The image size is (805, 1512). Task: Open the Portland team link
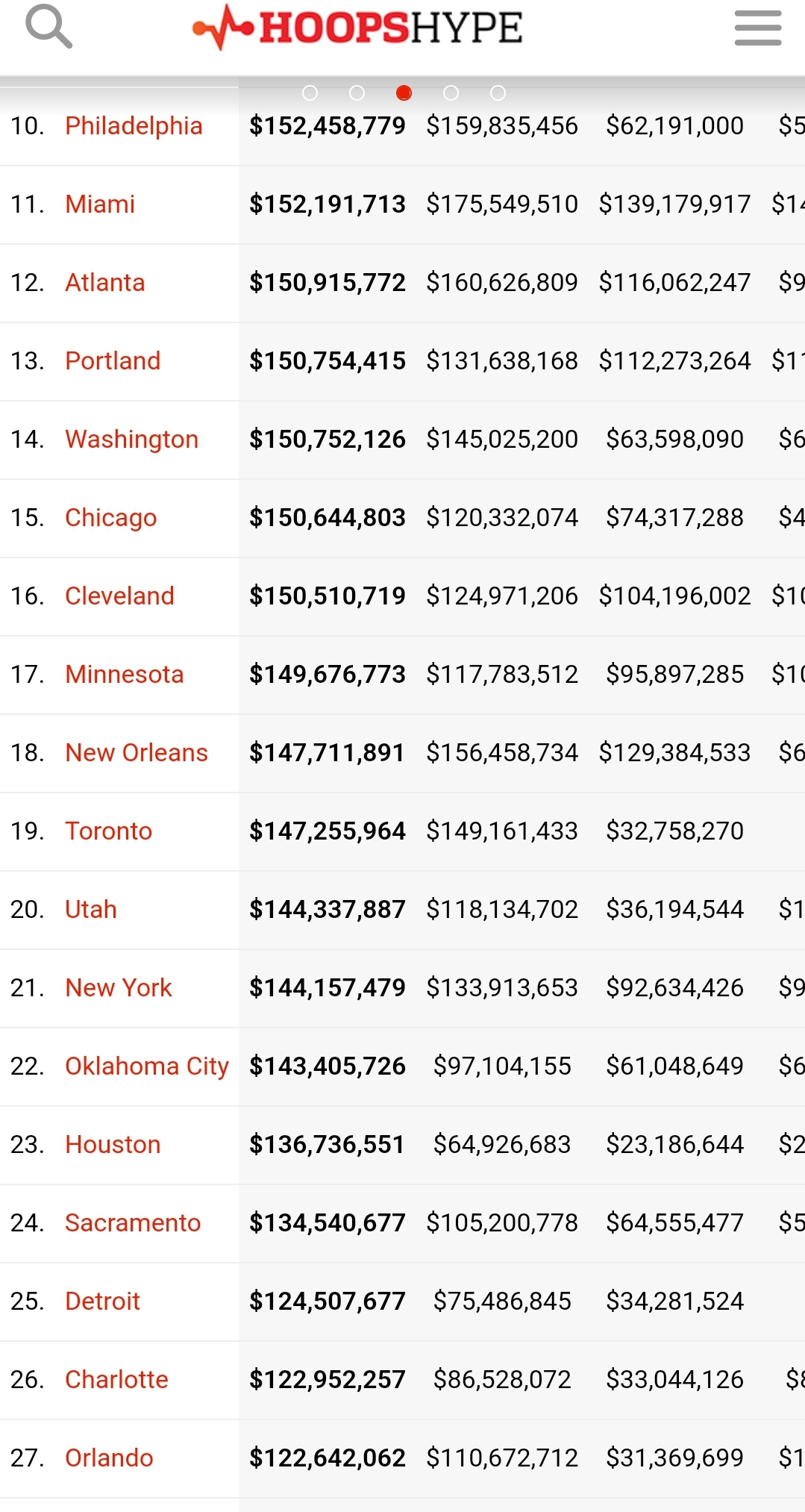[x=113, y=360]
